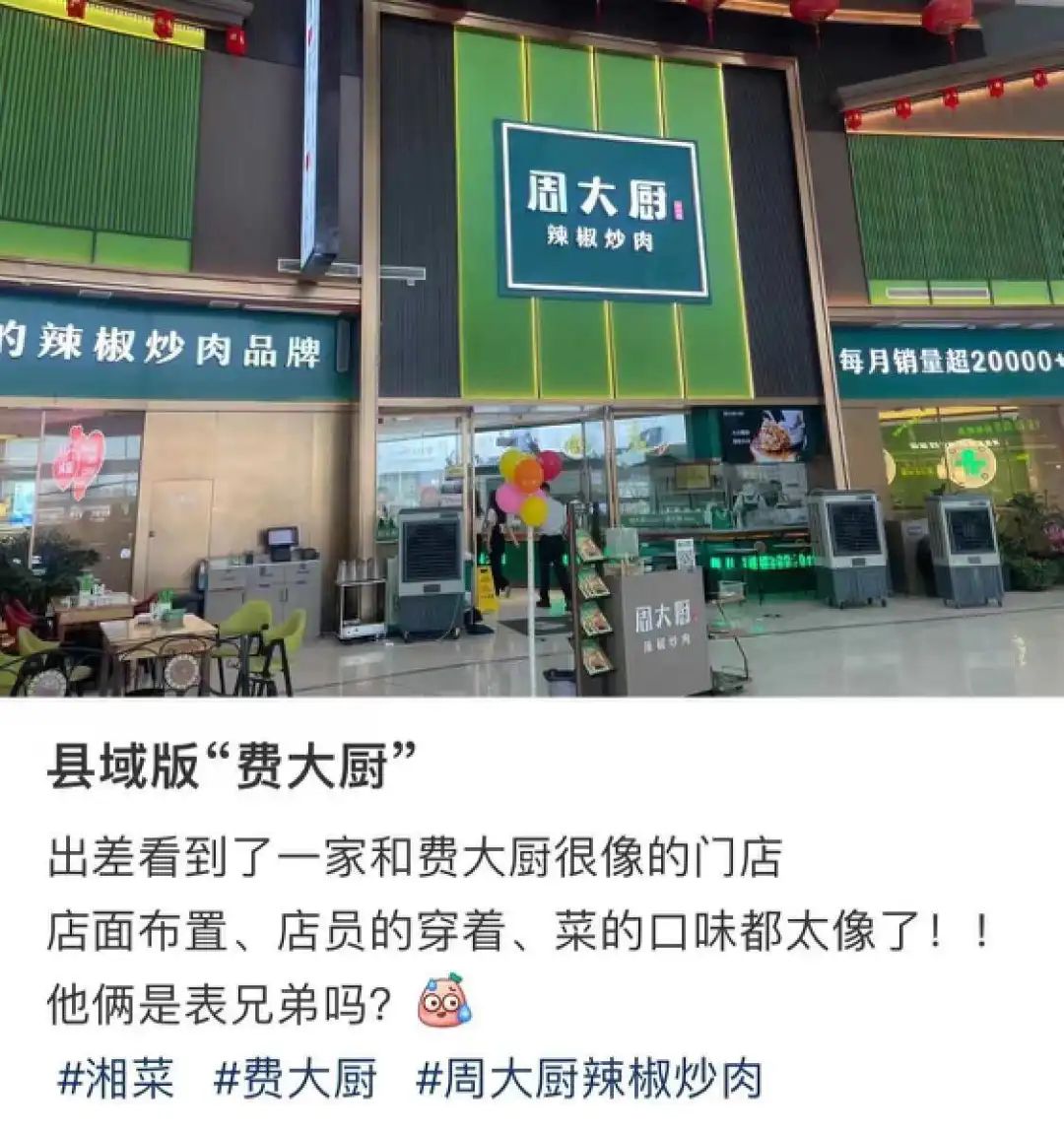Open the #周大厨辣椒炒肉 hashtag
This screenshot has height=1133, width=1064.
[589, 1078]
